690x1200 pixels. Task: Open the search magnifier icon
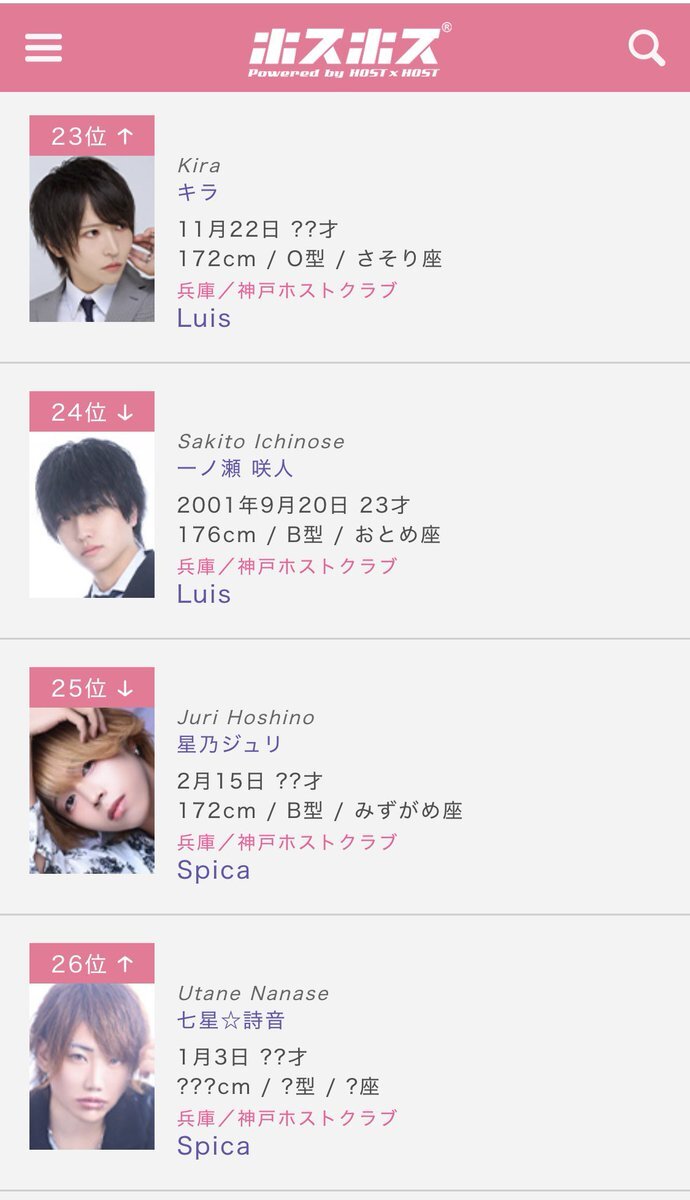tap(646, 47)
